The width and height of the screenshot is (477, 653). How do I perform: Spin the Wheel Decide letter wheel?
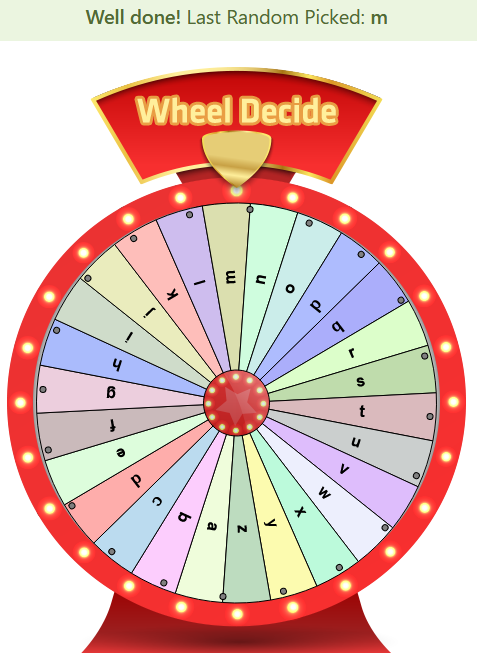coord(236,403)
